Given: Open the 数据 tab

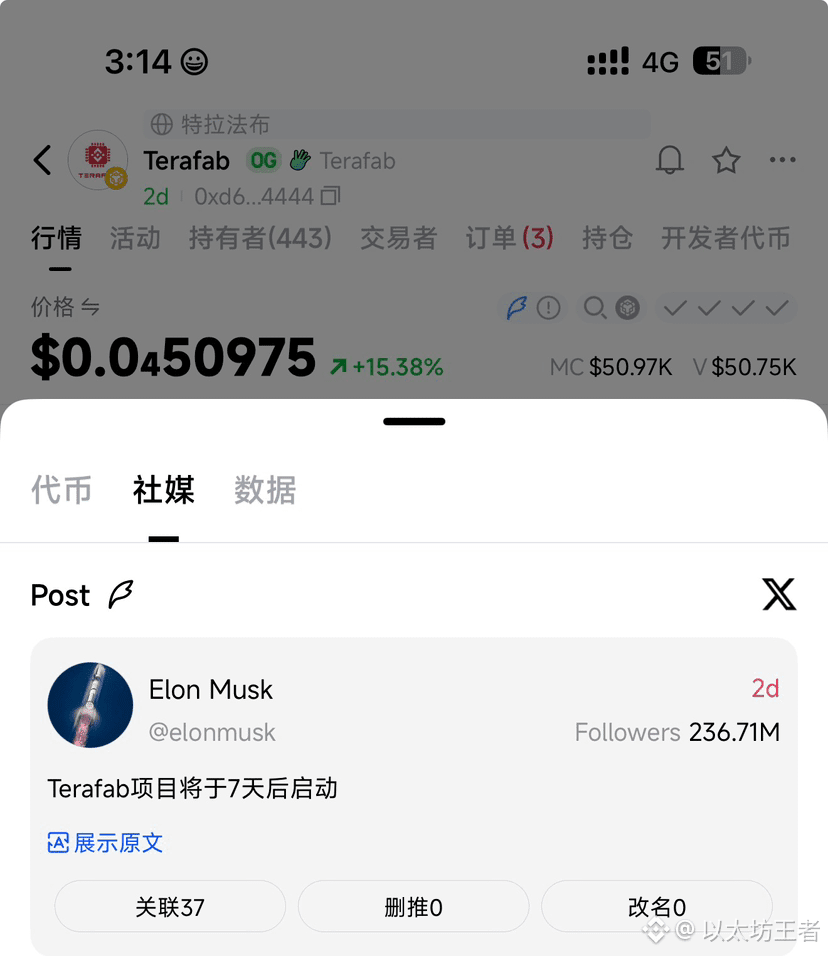Looking at the screenshot, I should pos(265,490).
